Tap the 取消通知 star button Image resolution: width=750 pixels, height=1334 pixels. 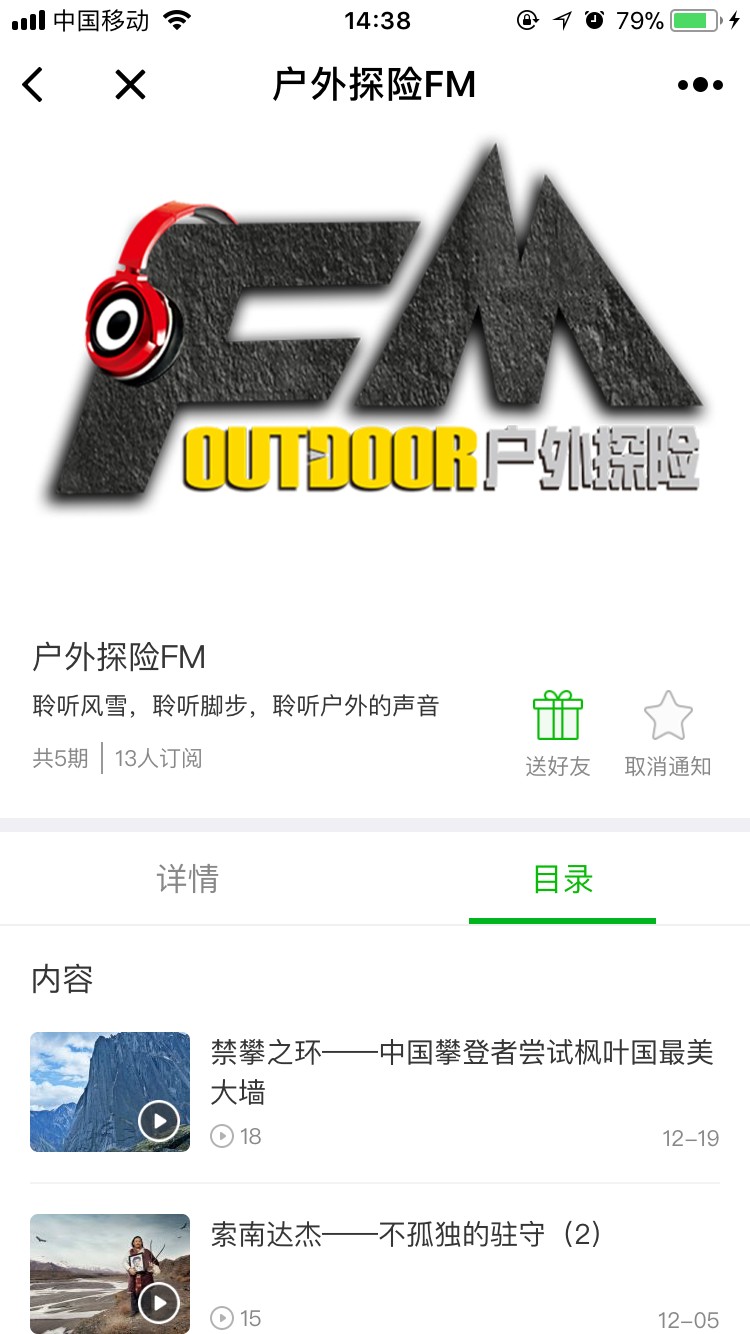click(668, 734)
